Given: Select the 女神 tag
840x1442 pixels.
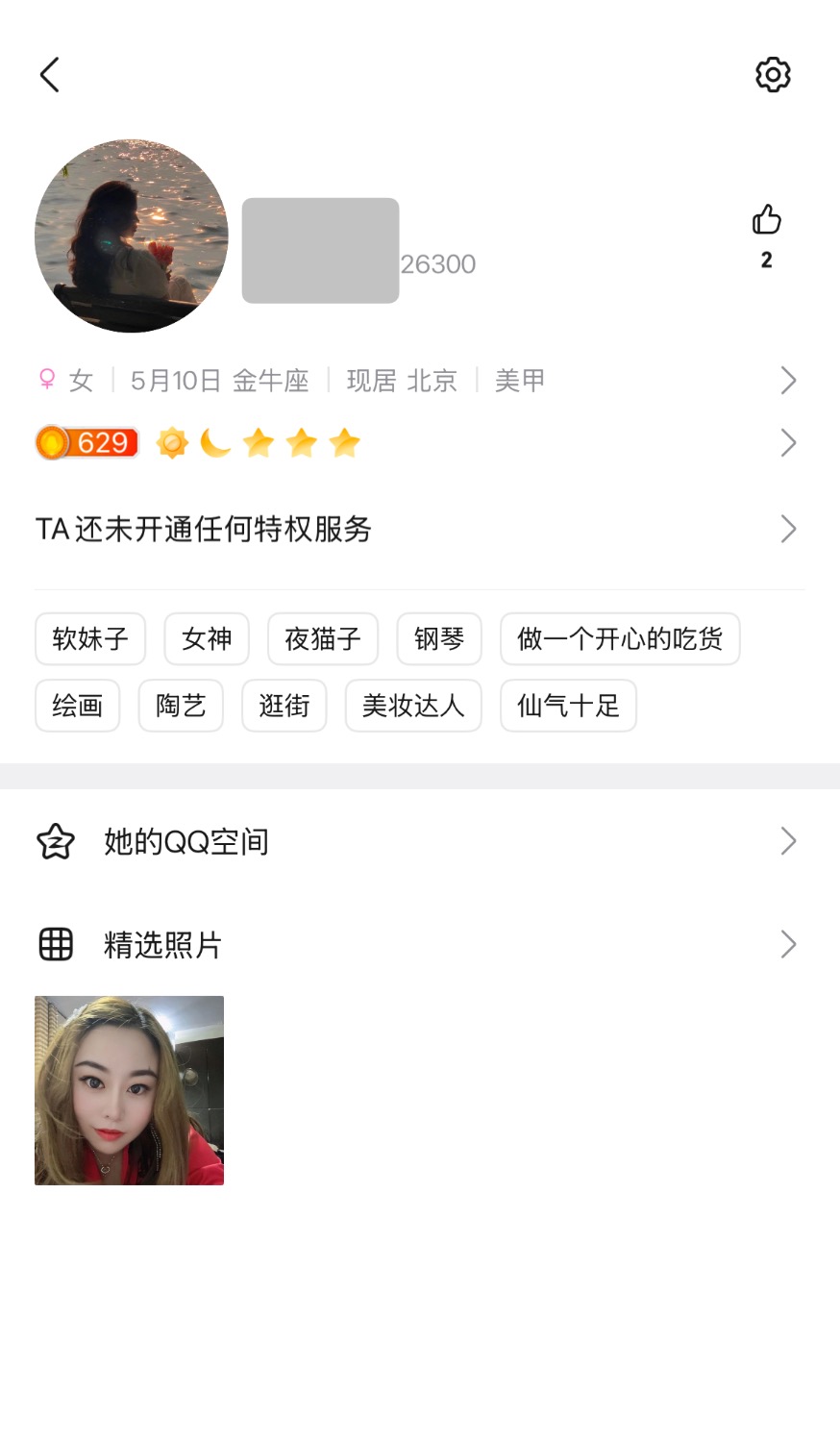Looking at the screenshot, I should click(x=207, y=639).
